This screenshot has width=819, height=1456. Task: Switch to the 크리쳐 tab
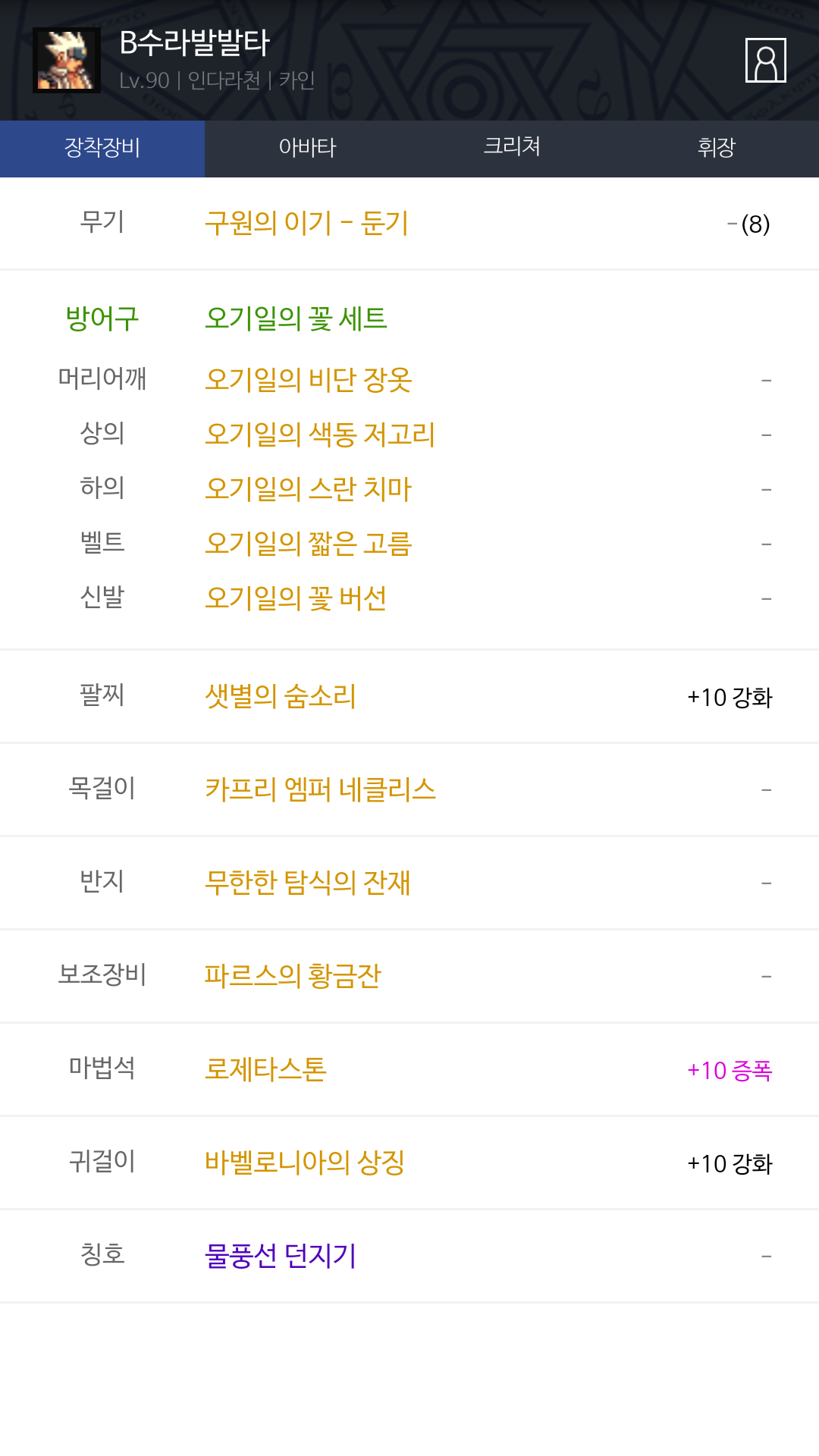(x=512, y=149)
